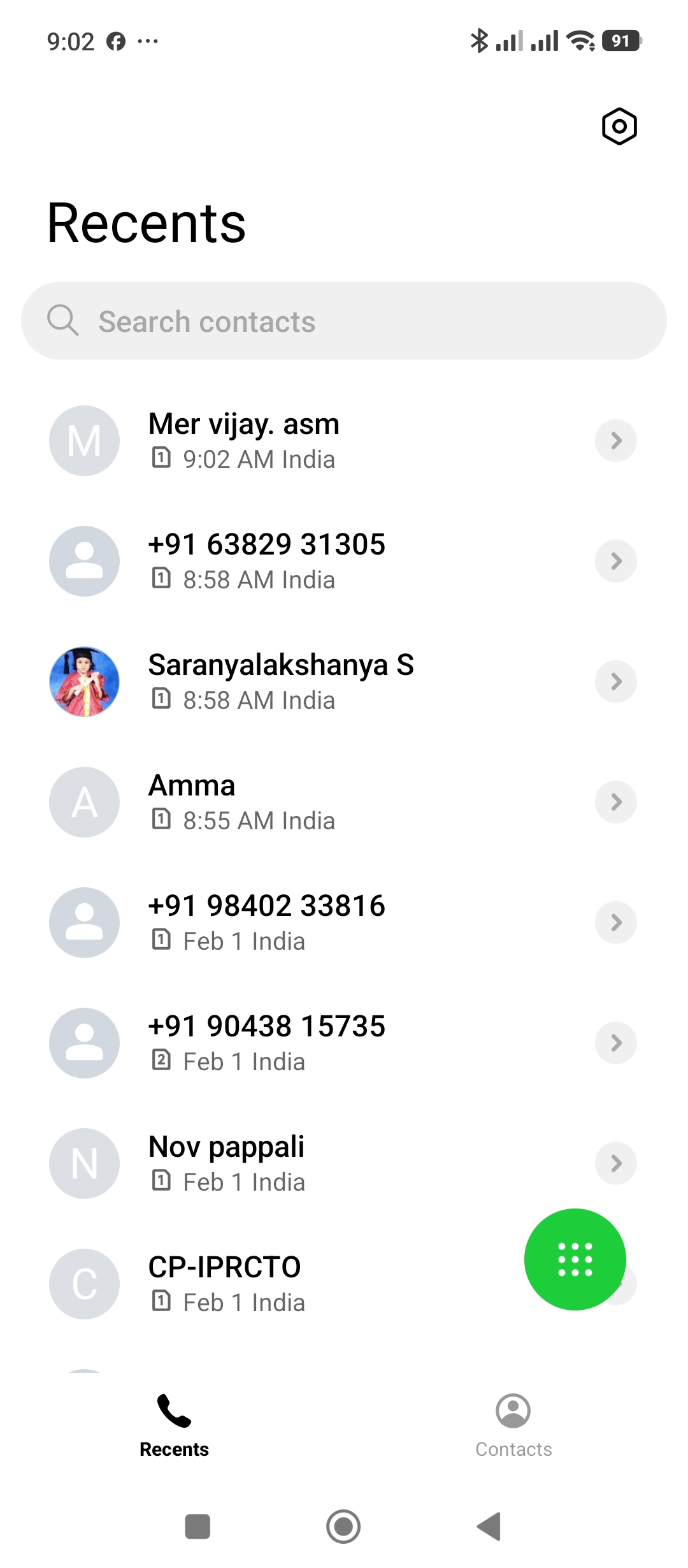Open details arrow for Nov pappali
Viewport: 688px width, 1568px height.
[x=615, y=1163]
